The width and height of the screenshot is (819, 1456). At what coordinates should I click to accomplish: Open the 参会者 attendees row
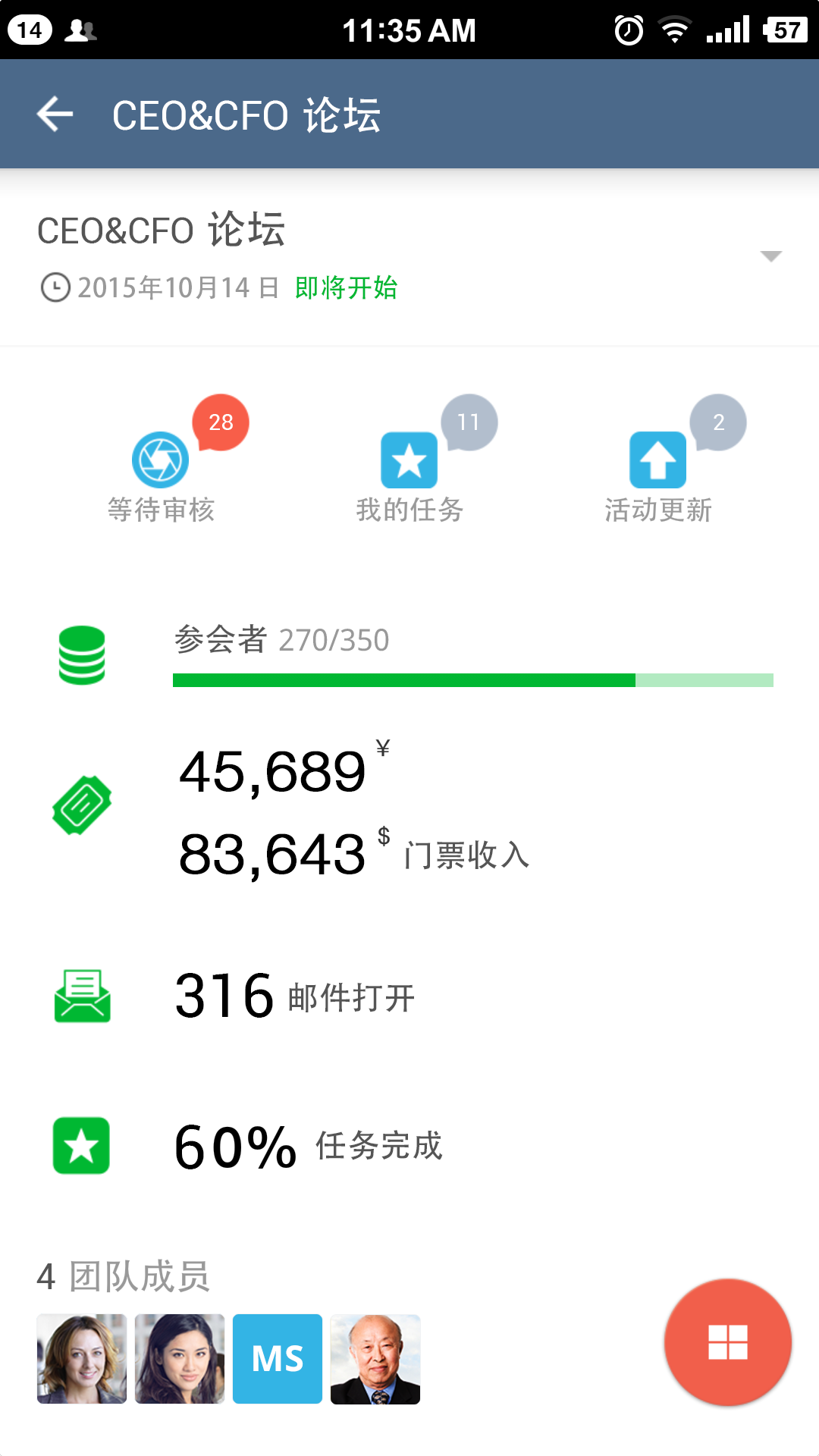(409, 655)
